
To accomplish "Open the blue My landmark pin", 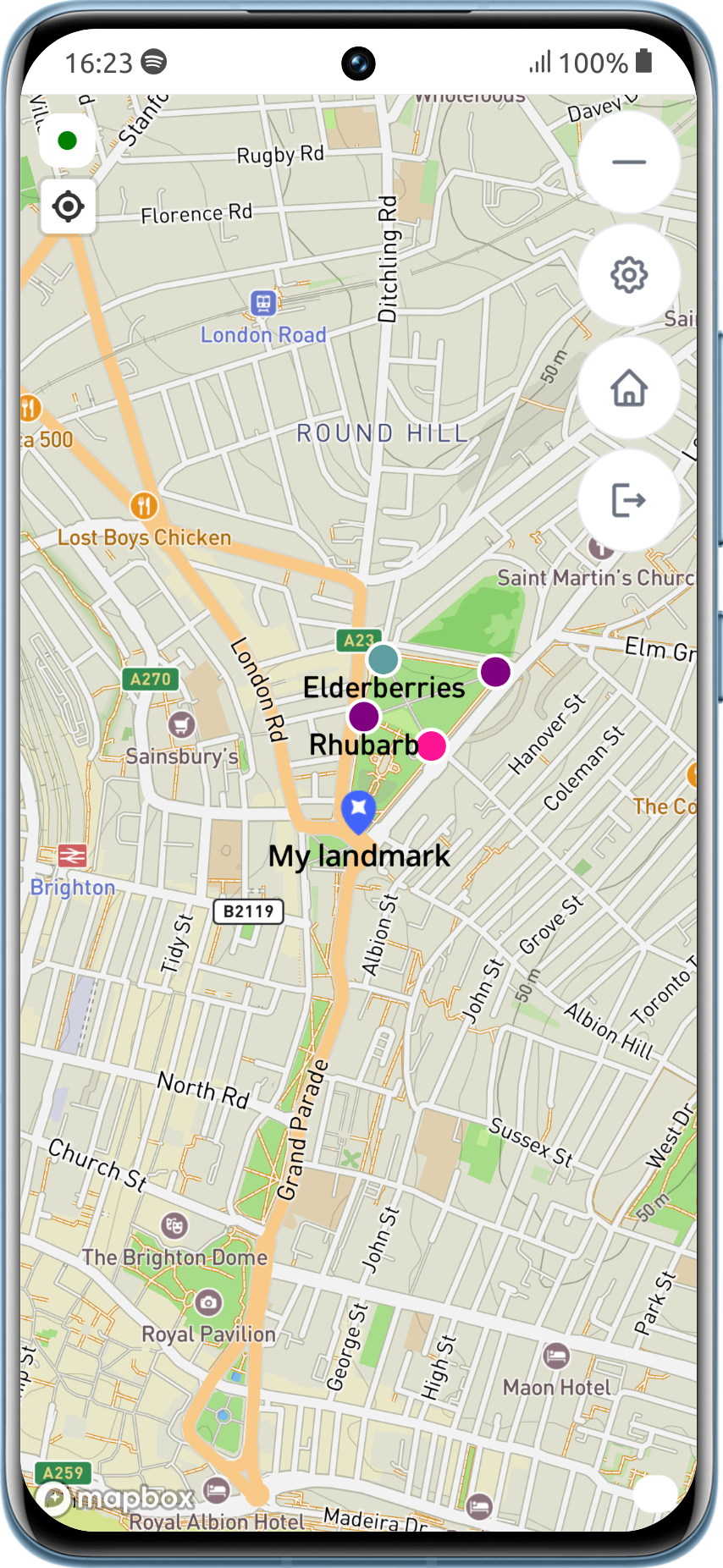I will click(358, 810).
